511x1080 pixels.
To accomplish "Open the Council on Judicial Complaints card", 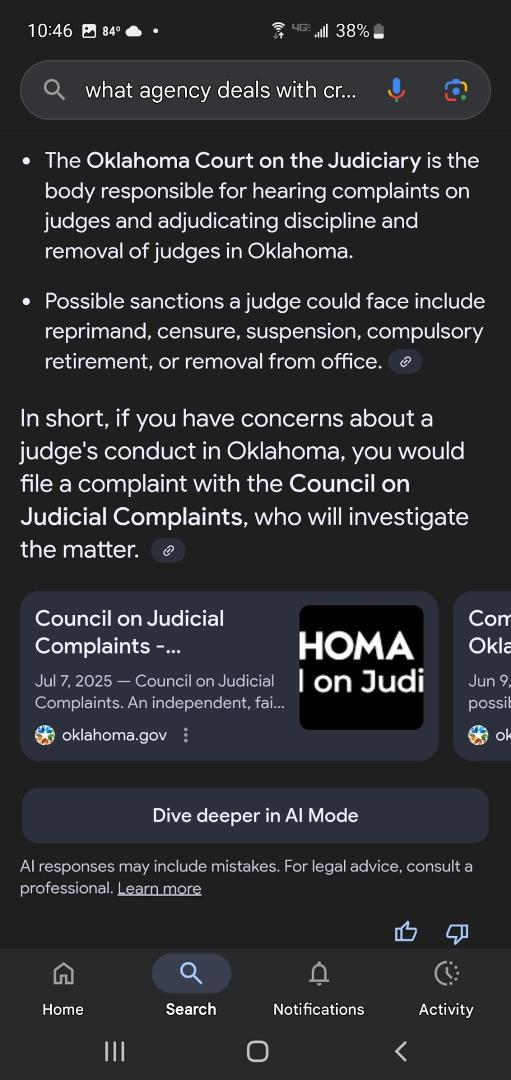I will pyautogui.click(x=229, y=676).
